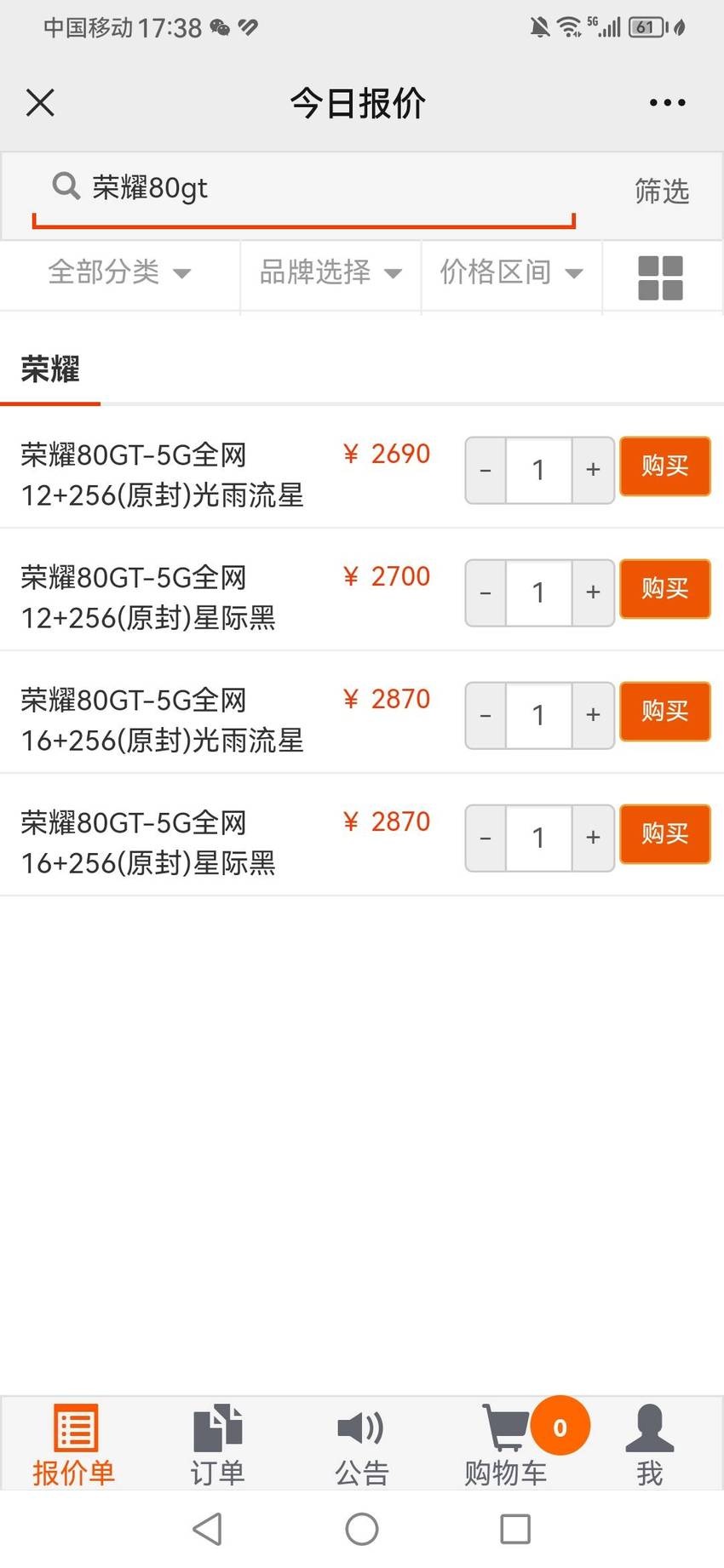
Task: Open the three-dot overflow menu
Action: [x=667, y=103]
